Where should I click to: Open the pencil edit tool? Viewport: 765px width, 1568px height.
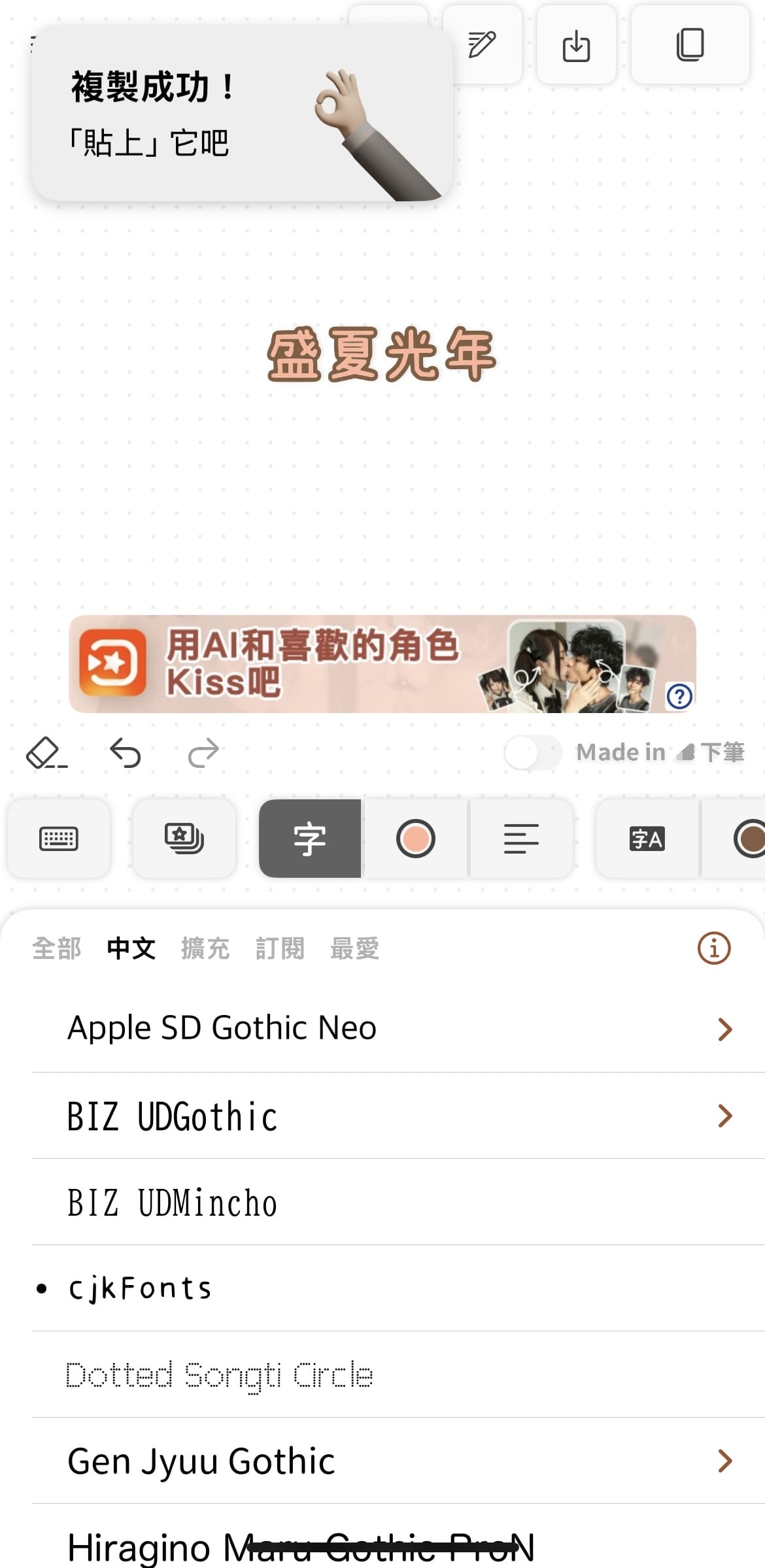(x=483, y=45)
